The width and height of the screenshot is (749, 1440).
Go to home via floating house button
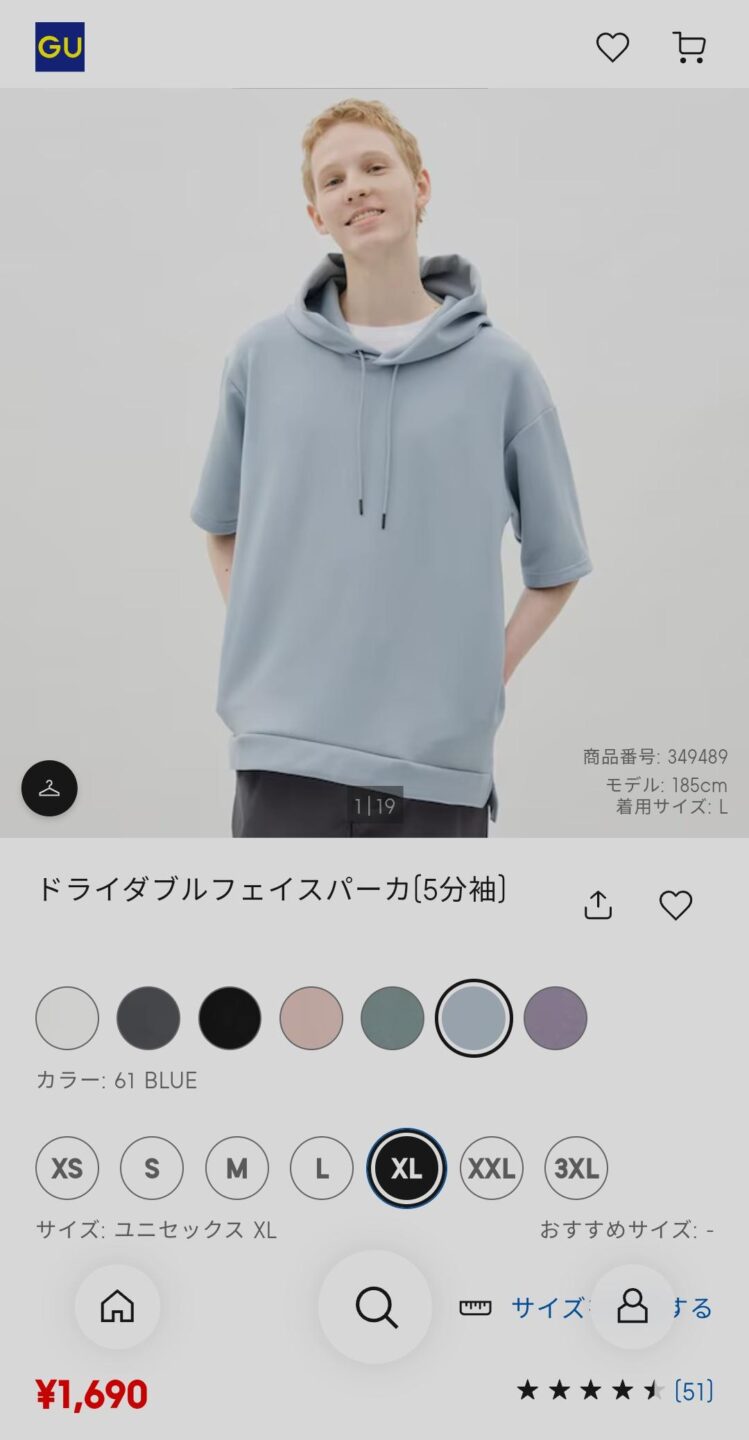[118, 1306]
